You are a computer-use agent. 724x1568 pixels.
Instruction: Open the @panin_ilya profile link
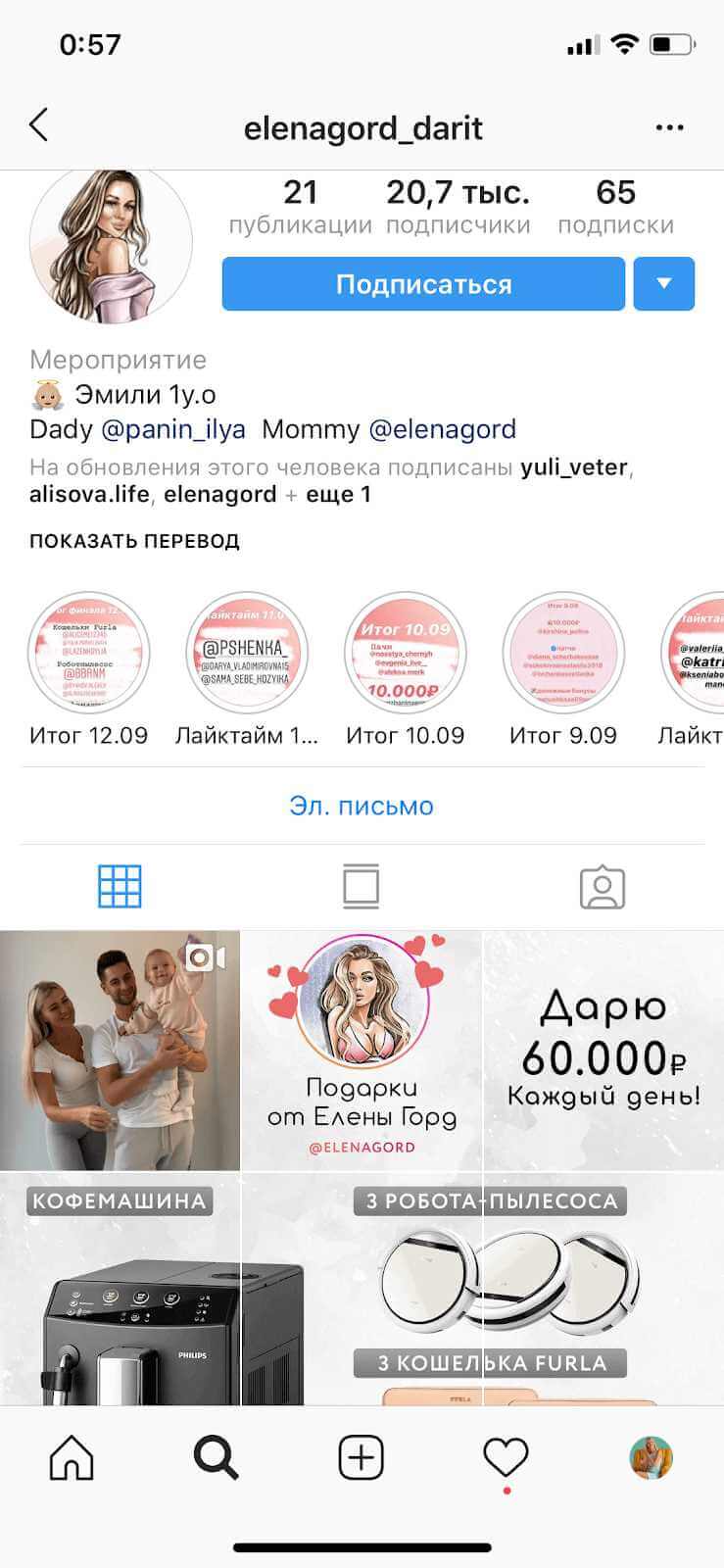(173, 429)
